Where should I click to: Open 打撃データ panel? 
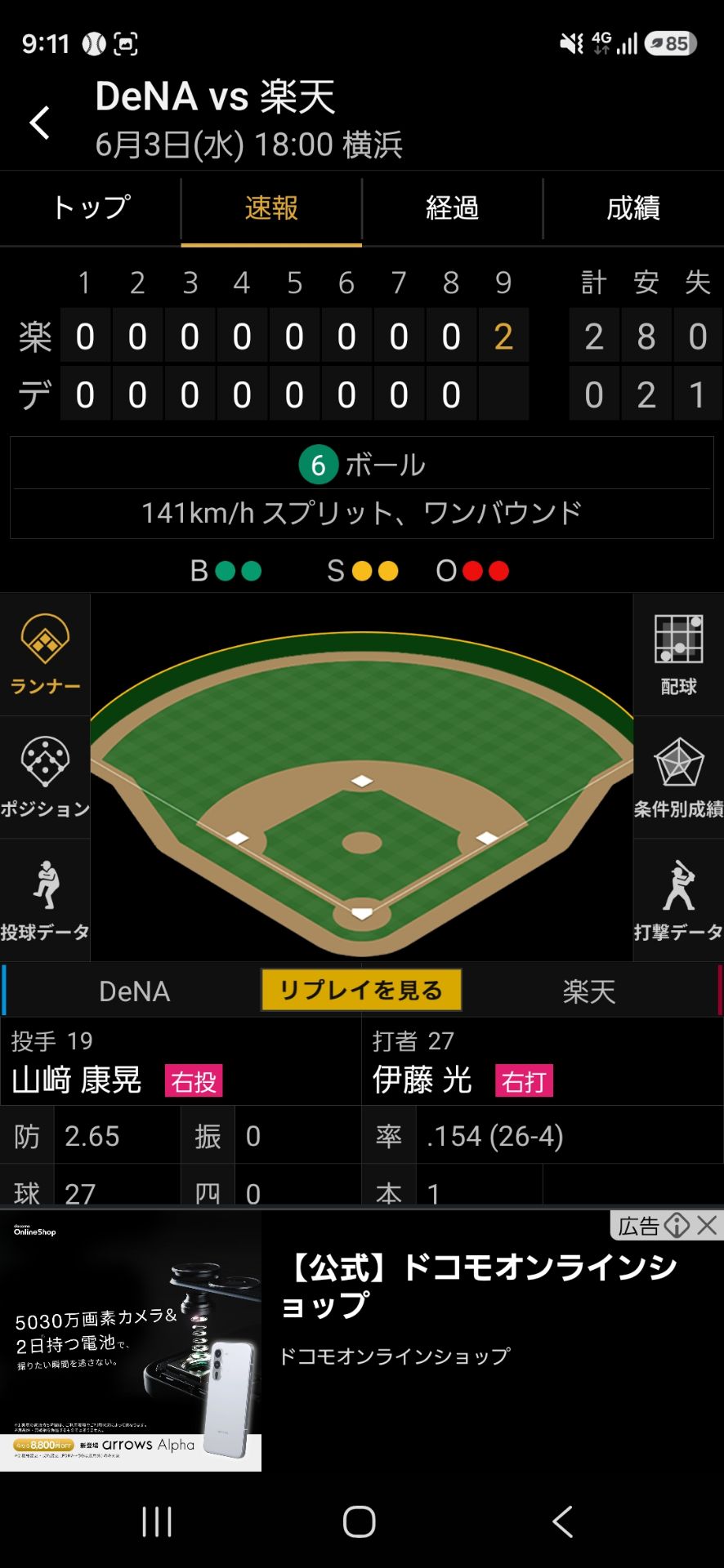pyautogui.click(x=678, y=900)
